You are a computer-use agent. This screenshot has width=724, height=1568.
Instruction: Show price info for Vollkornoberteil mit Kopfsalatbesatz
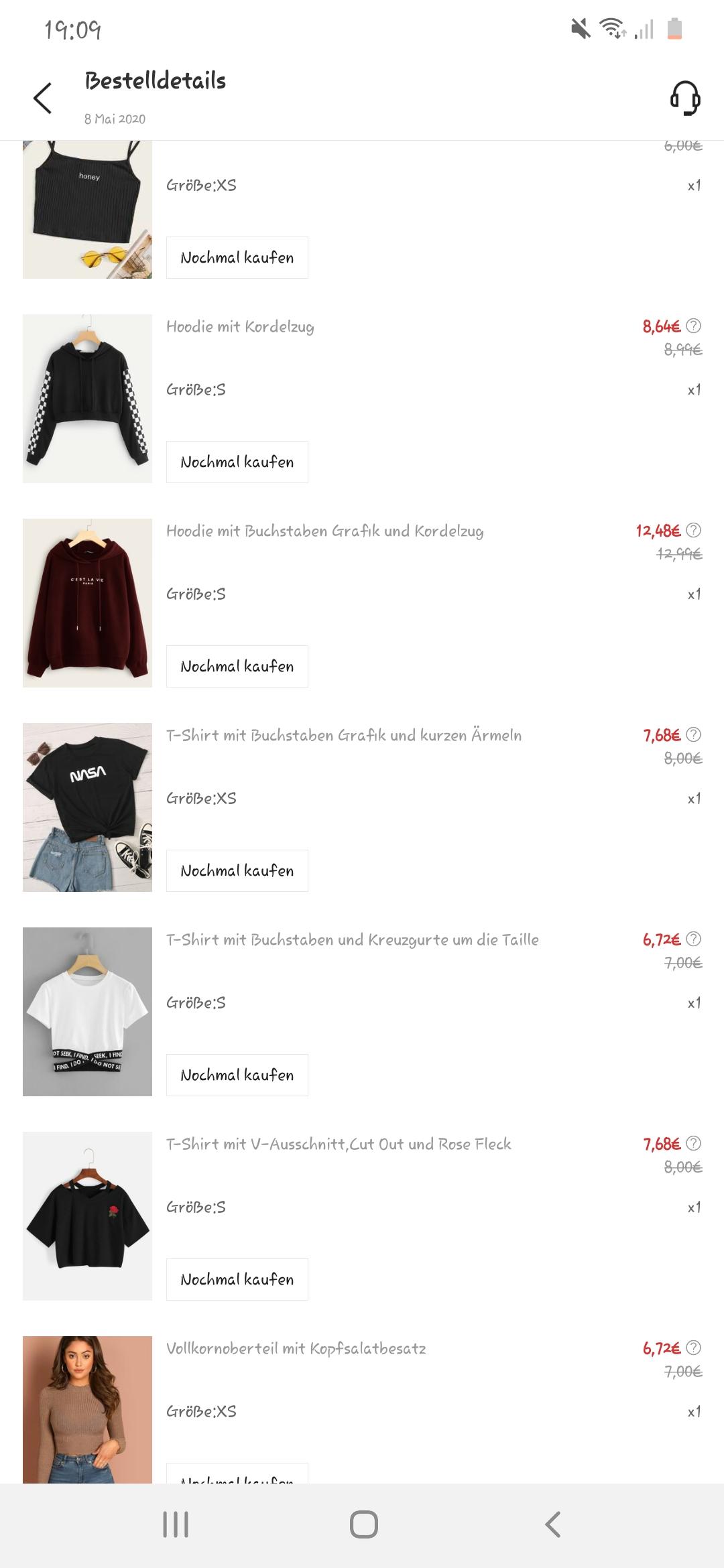coord(694,1348)
